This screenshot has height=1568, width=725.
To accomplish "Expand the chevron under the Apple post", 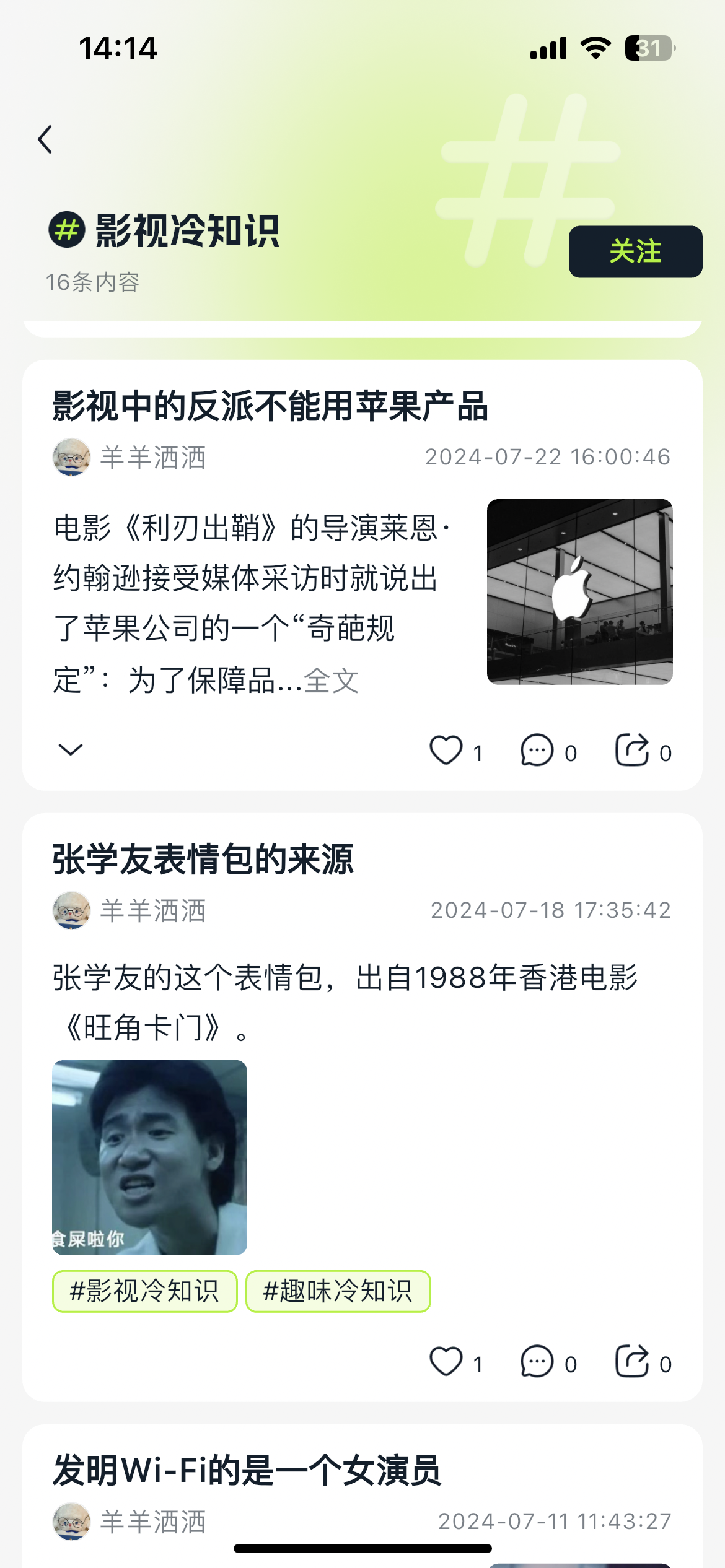I will [x=70, y=750].
